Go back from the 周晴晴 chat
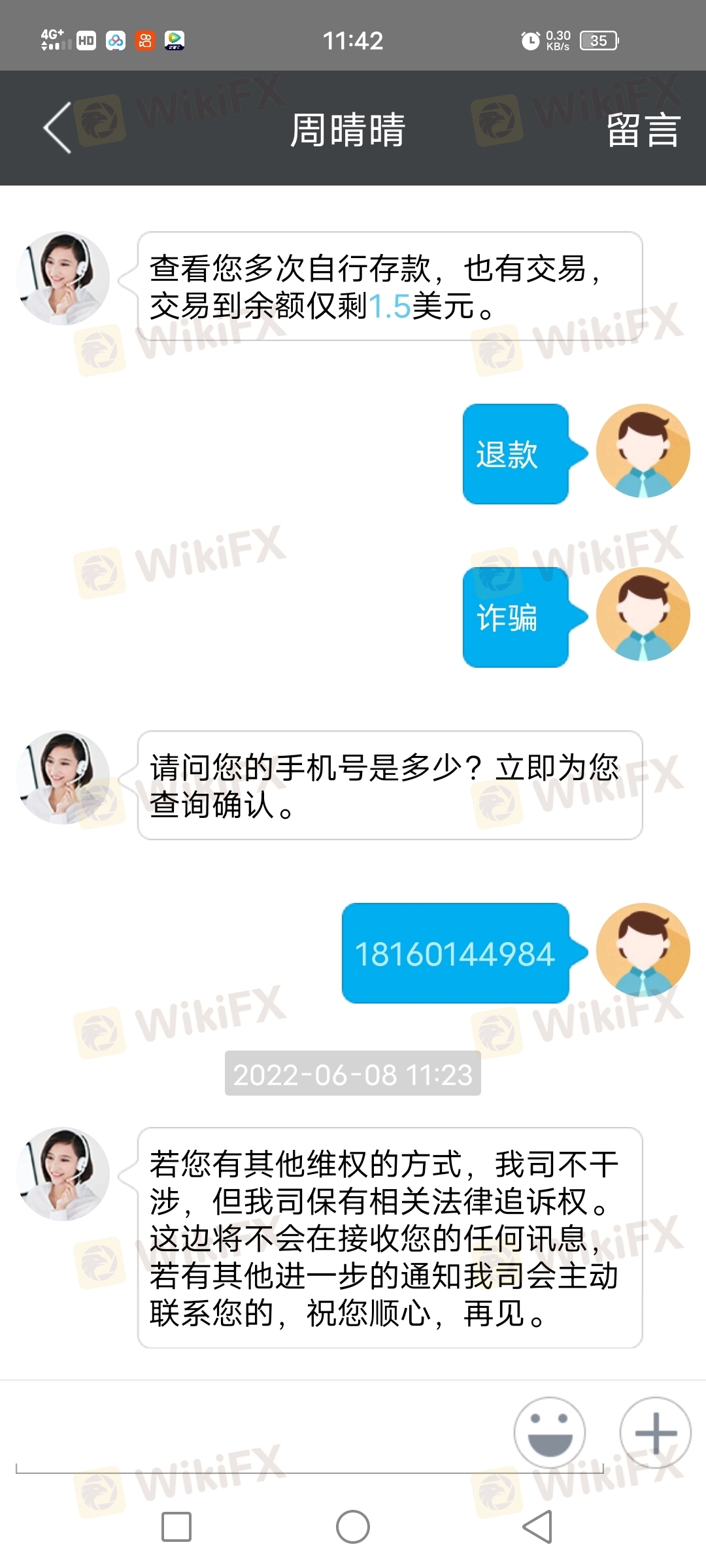706x1568 pixels. tap(58, 128)
